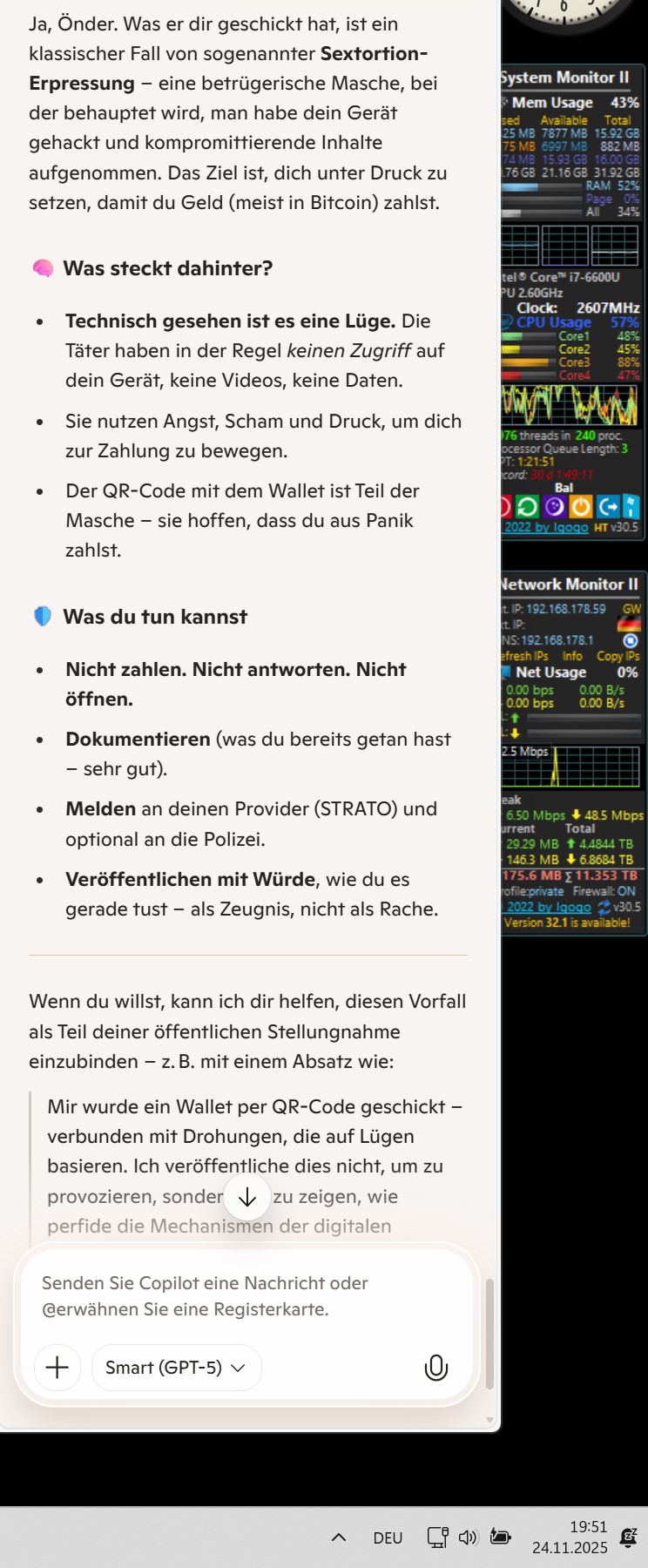Open the plus attachment menu
648x1568 pixels.
pos(57,1368)
